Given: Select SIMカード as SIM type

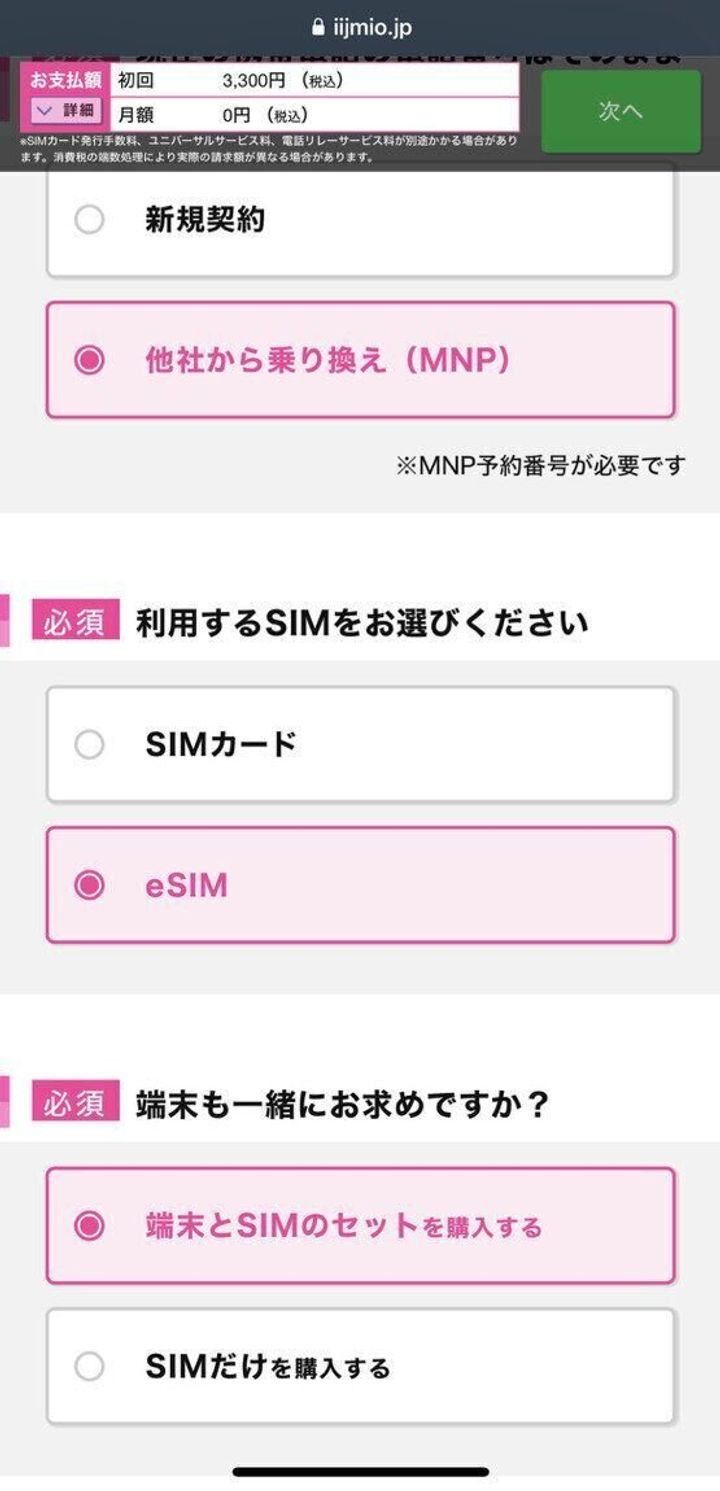Looking at the screenshot, I should (x=360, y=745).
